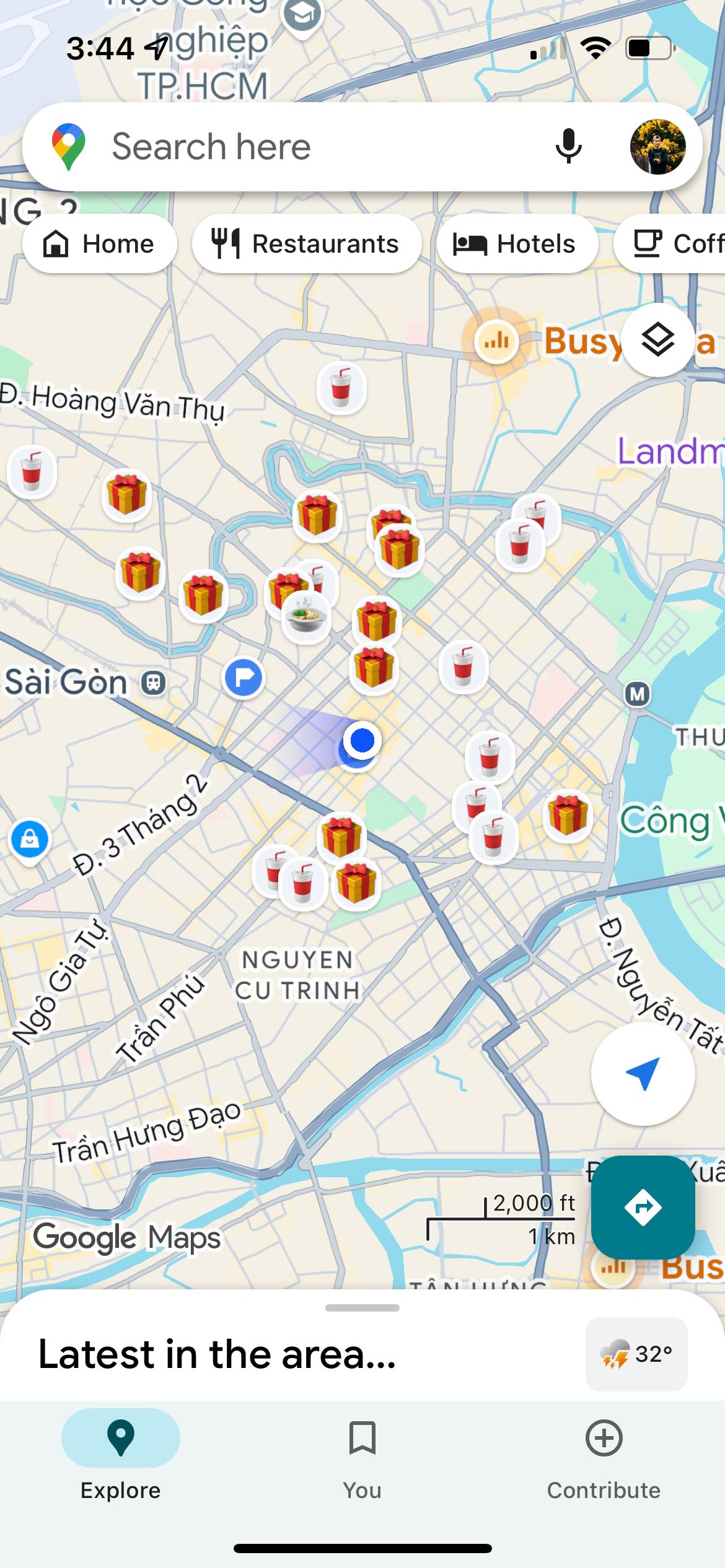Select the parking P marker near Sài Gòn station
The width and height of the screenshot is (725, 1568).
point(244,677)
